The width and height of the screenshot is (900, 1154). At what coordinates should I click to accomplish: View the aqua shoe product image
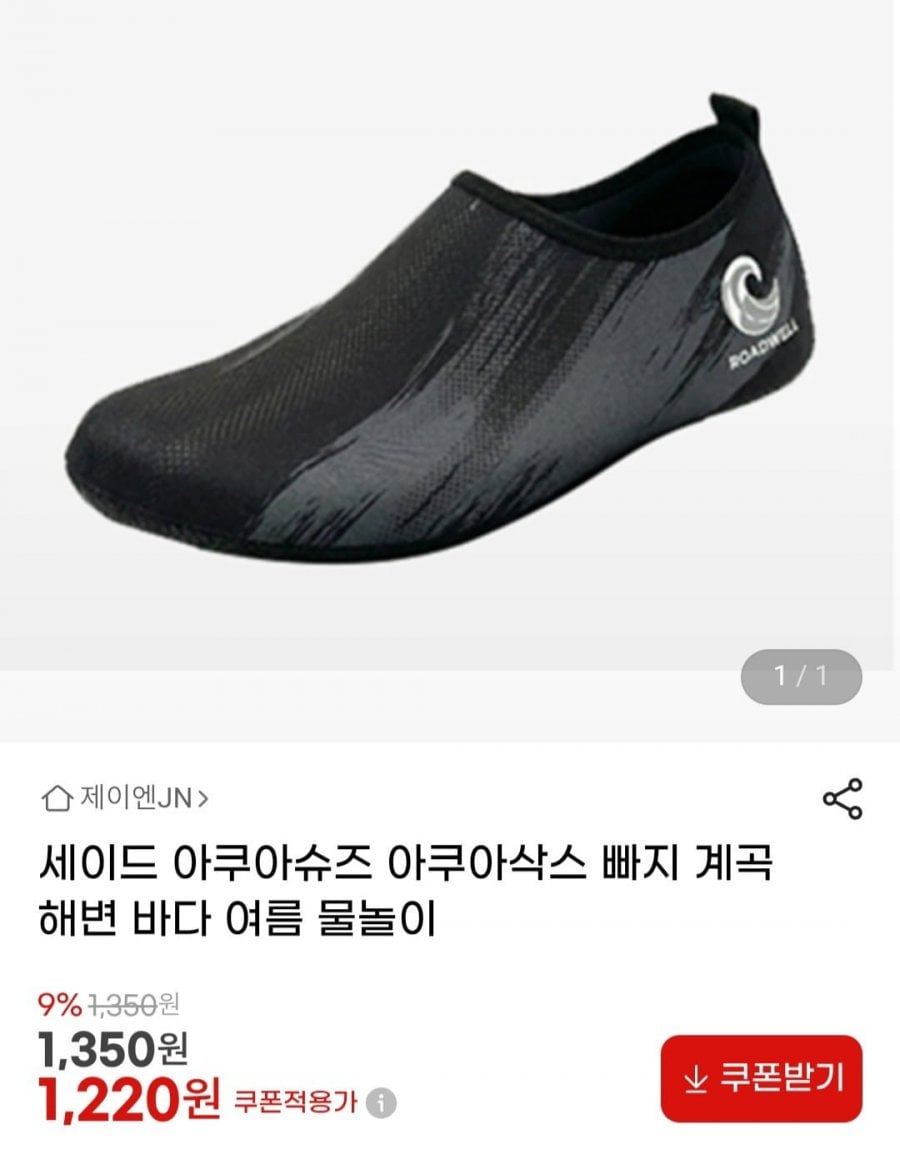tap(450, 330)
